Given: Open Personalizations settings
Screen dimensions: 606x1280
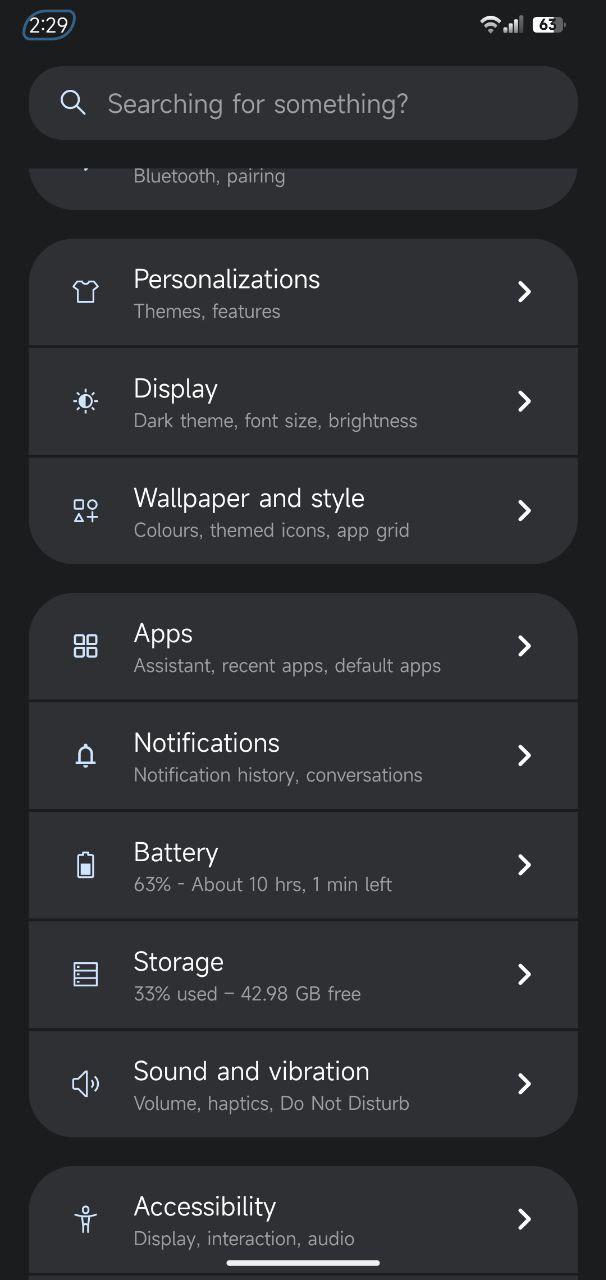Looking at the screenshot, I should [x=303, y=292].
